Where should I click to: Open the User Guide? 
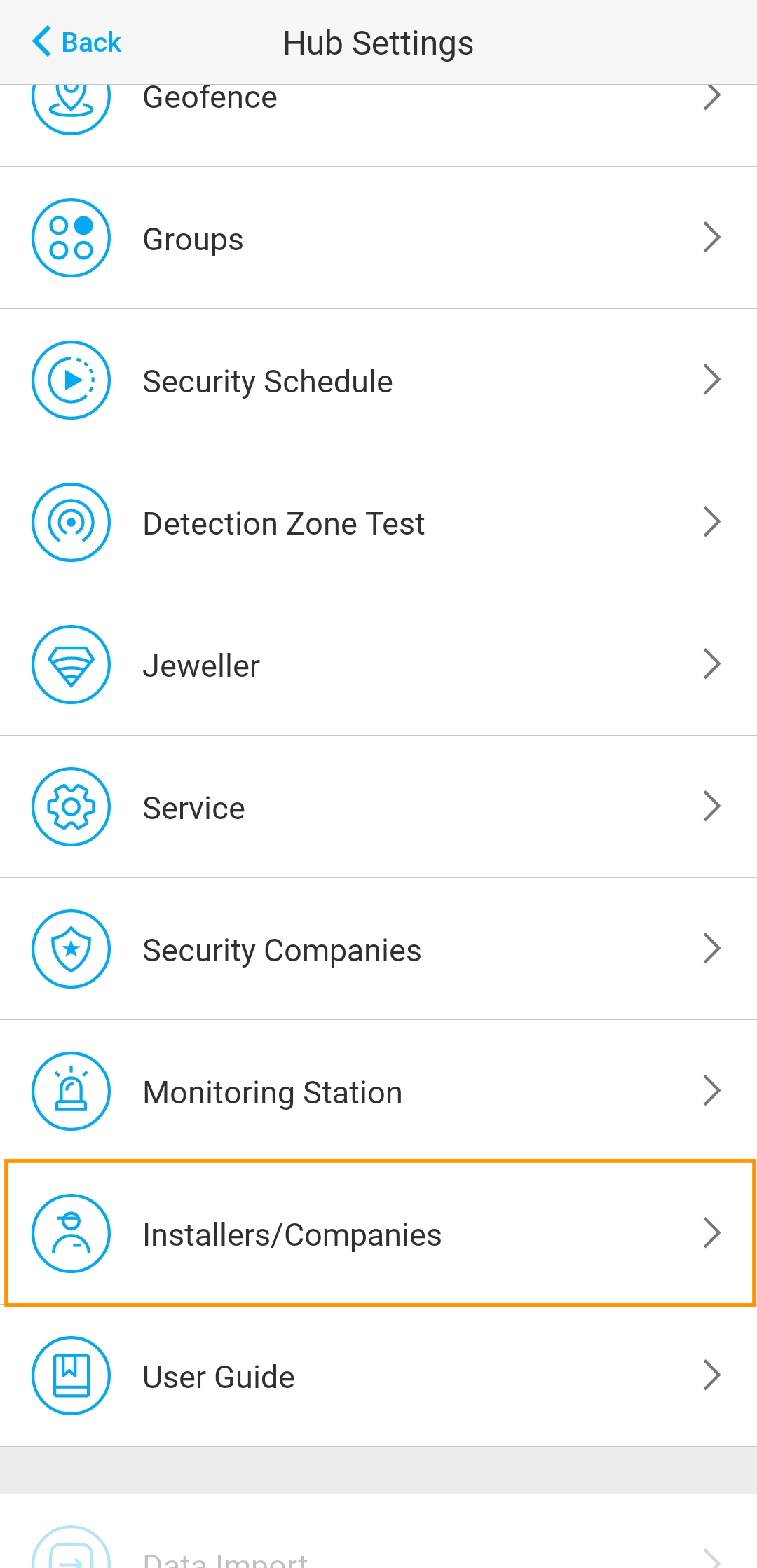coord(378,1375)
